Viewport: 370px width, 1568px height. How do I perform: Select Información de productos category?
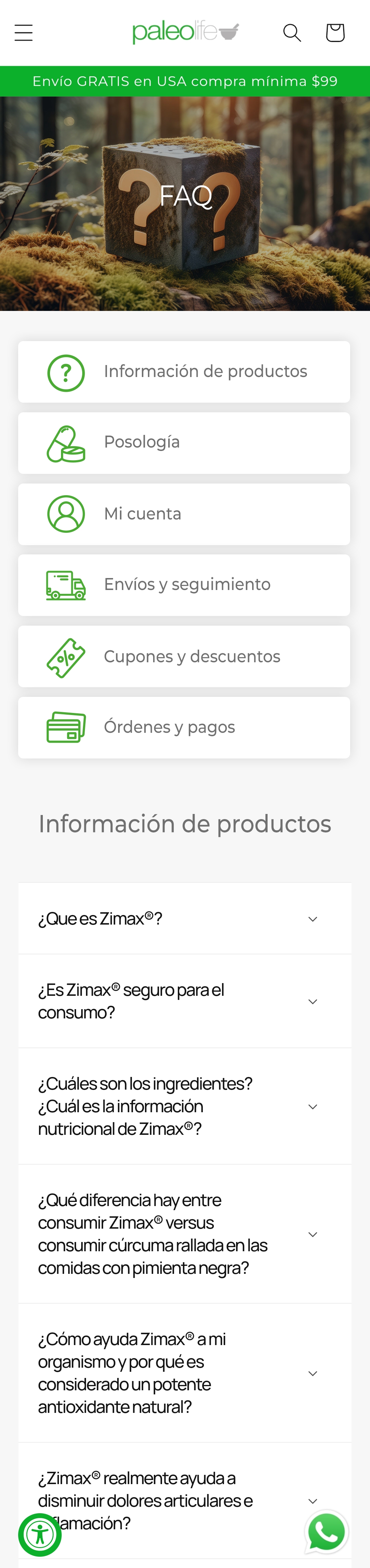tap(184, 372)
